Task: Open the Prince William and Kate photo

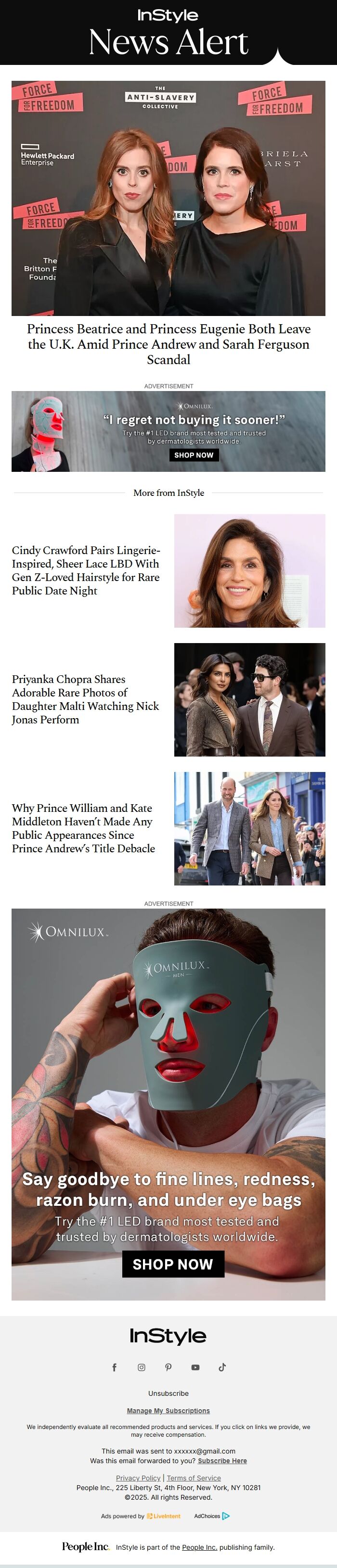Action: tap(249, 828)
